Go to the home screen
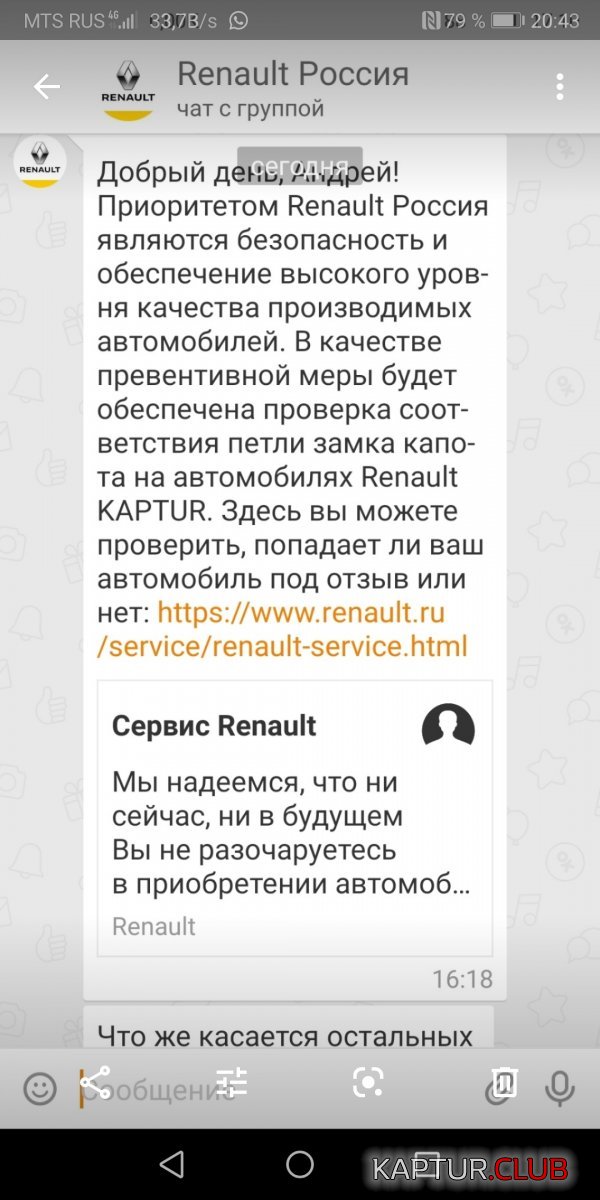This screenshot has width=600, height=1200. click(x=300, y=1164)
